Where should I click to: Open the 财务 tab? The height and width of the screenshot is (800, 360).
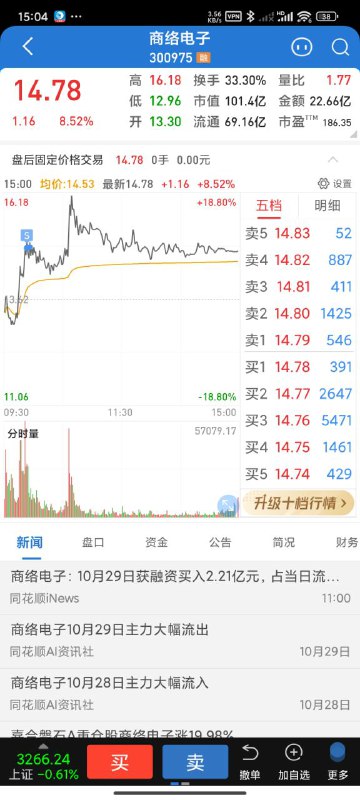[x=347, y=542]
